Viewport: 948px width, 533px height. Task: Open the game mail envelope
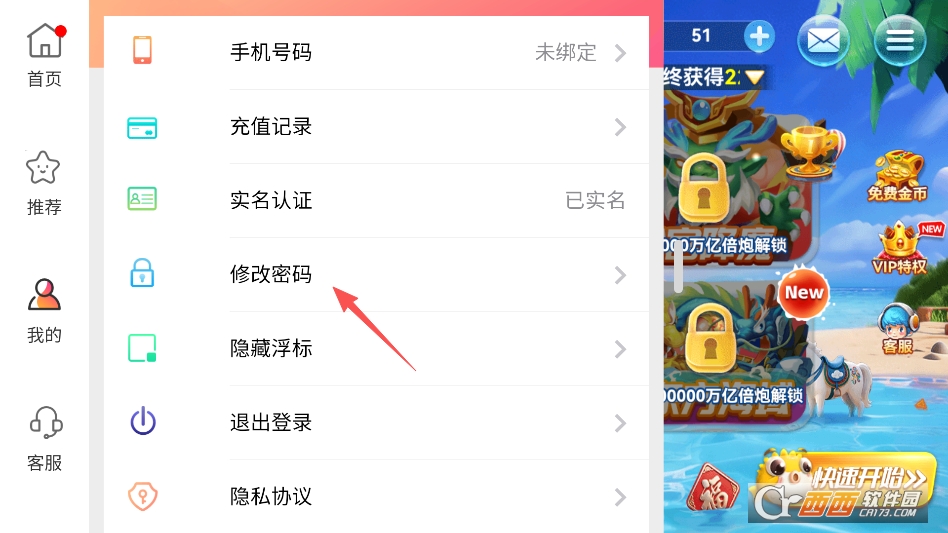point(822,41)
